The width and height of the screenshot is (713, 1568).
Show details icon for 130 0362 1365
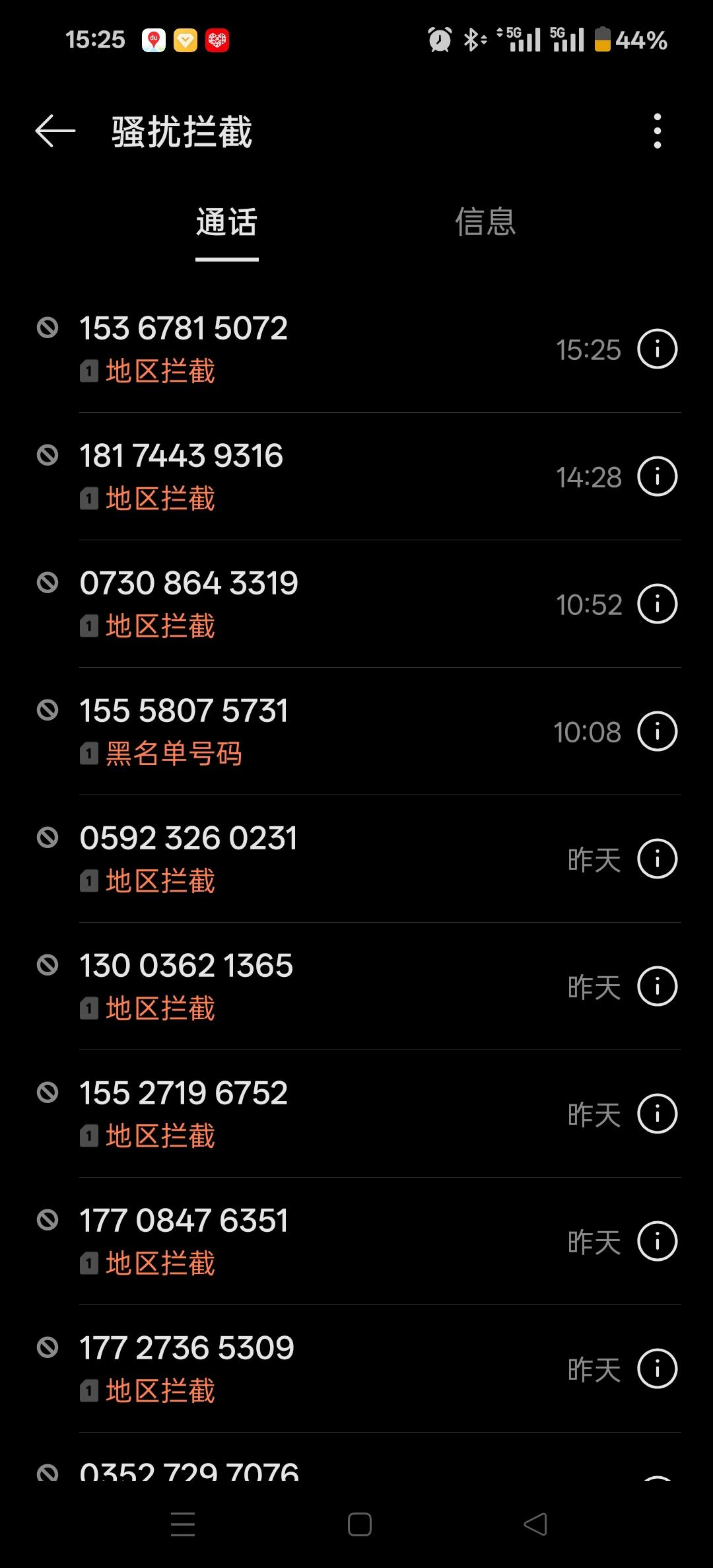tap(657, 986)
